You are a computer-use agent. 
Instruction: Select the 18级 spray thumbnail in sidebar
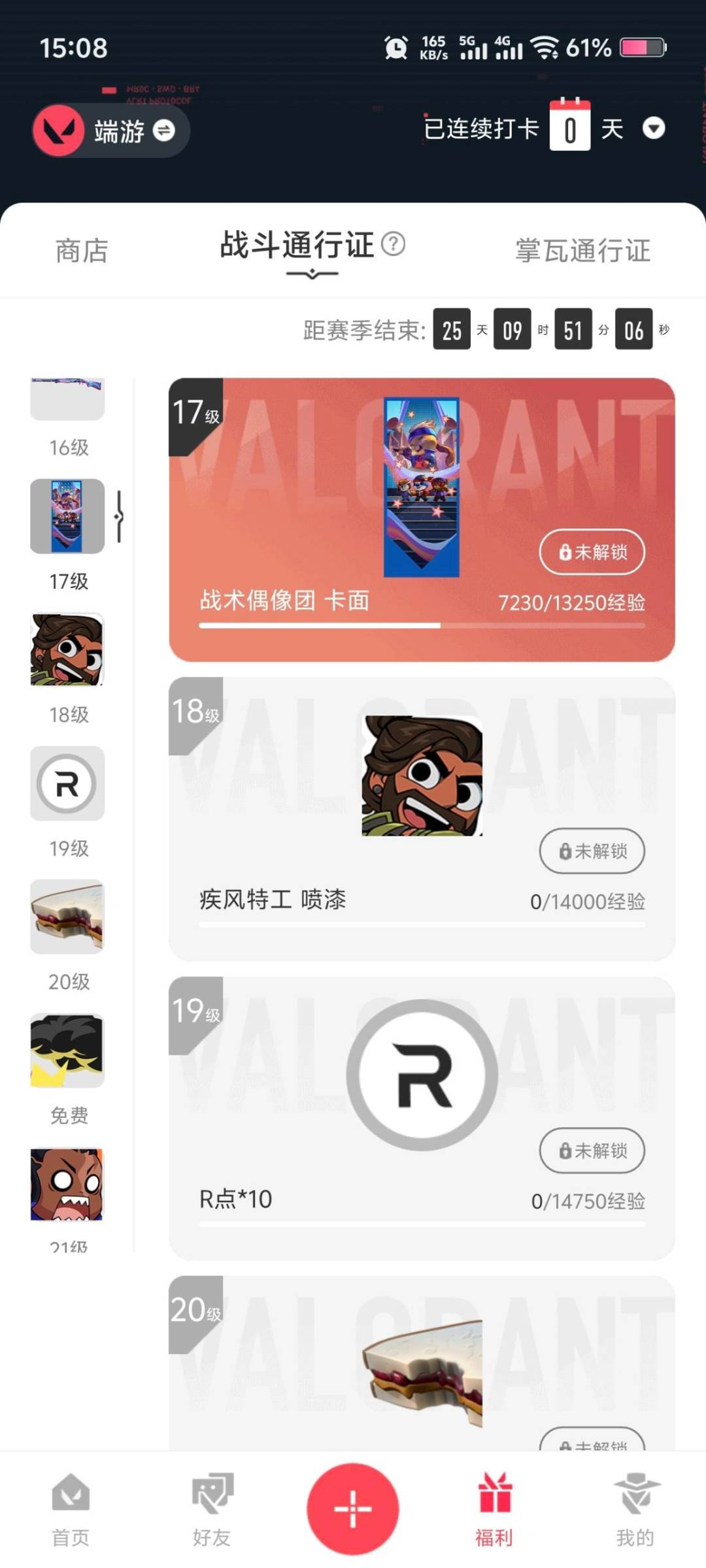point(67,650)
